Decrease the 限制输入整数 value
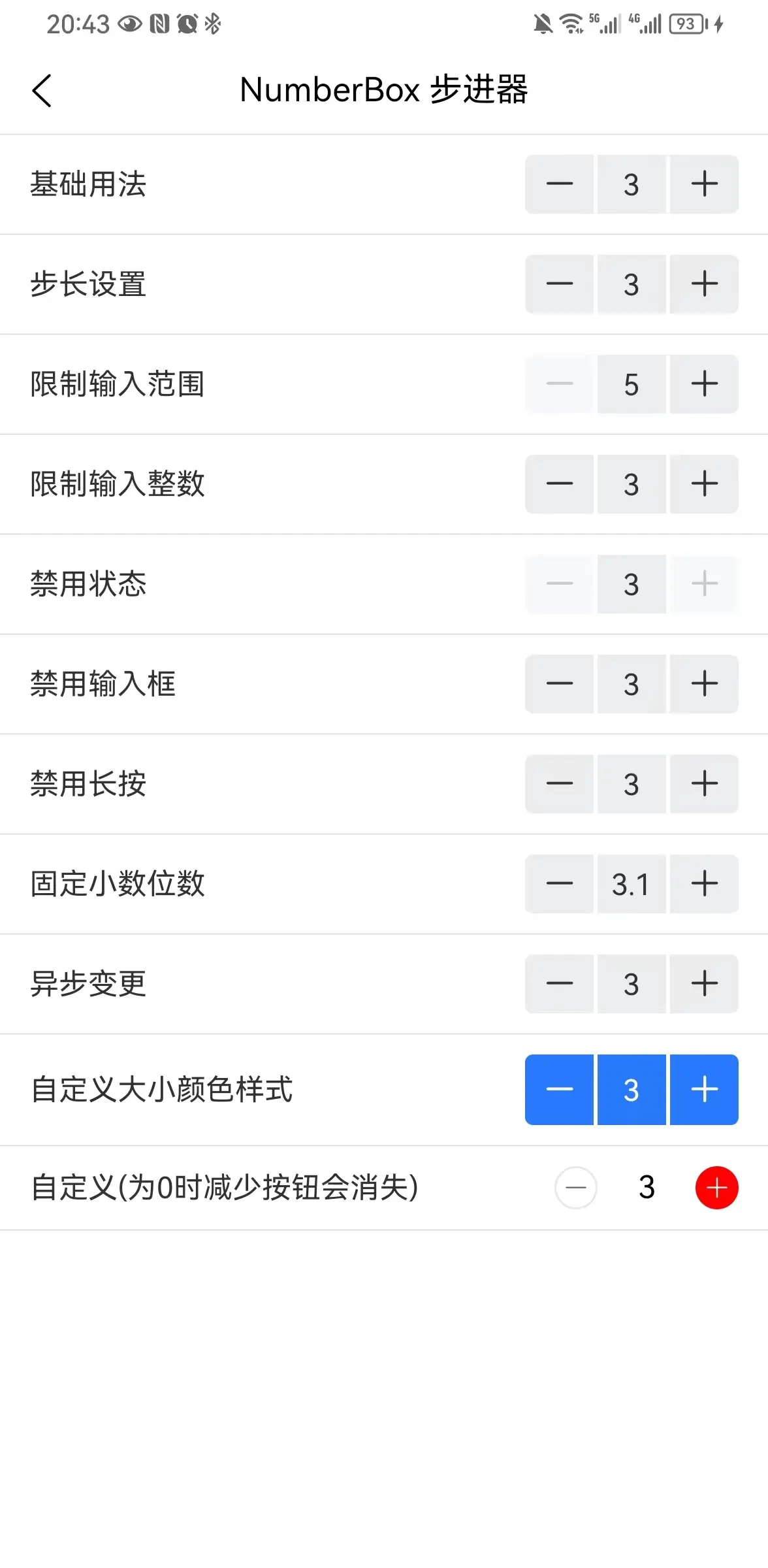 (560, 484)
